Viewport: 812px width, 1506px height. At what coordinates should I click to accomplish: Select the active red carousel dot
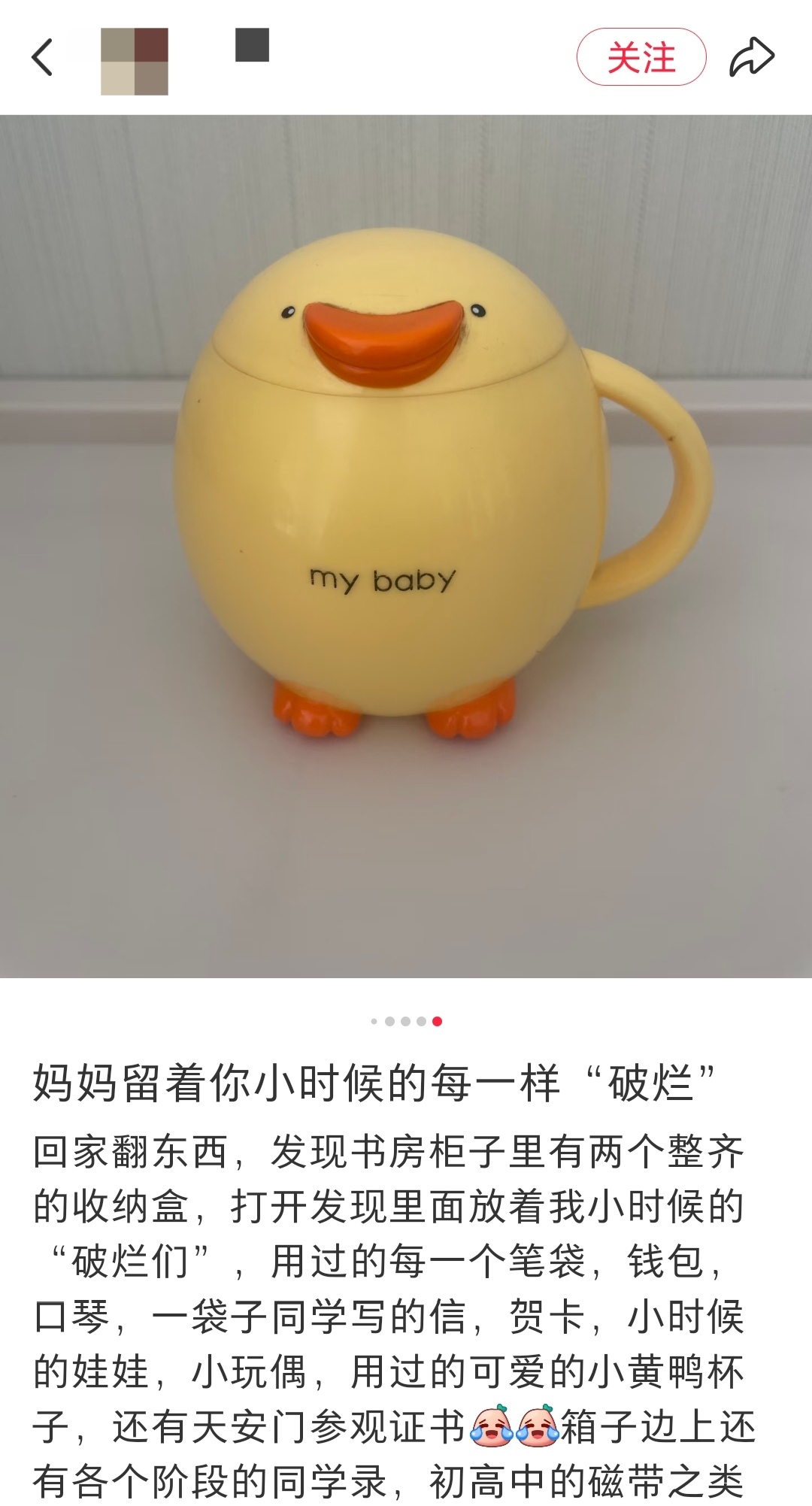click(x=437, y=1021)
